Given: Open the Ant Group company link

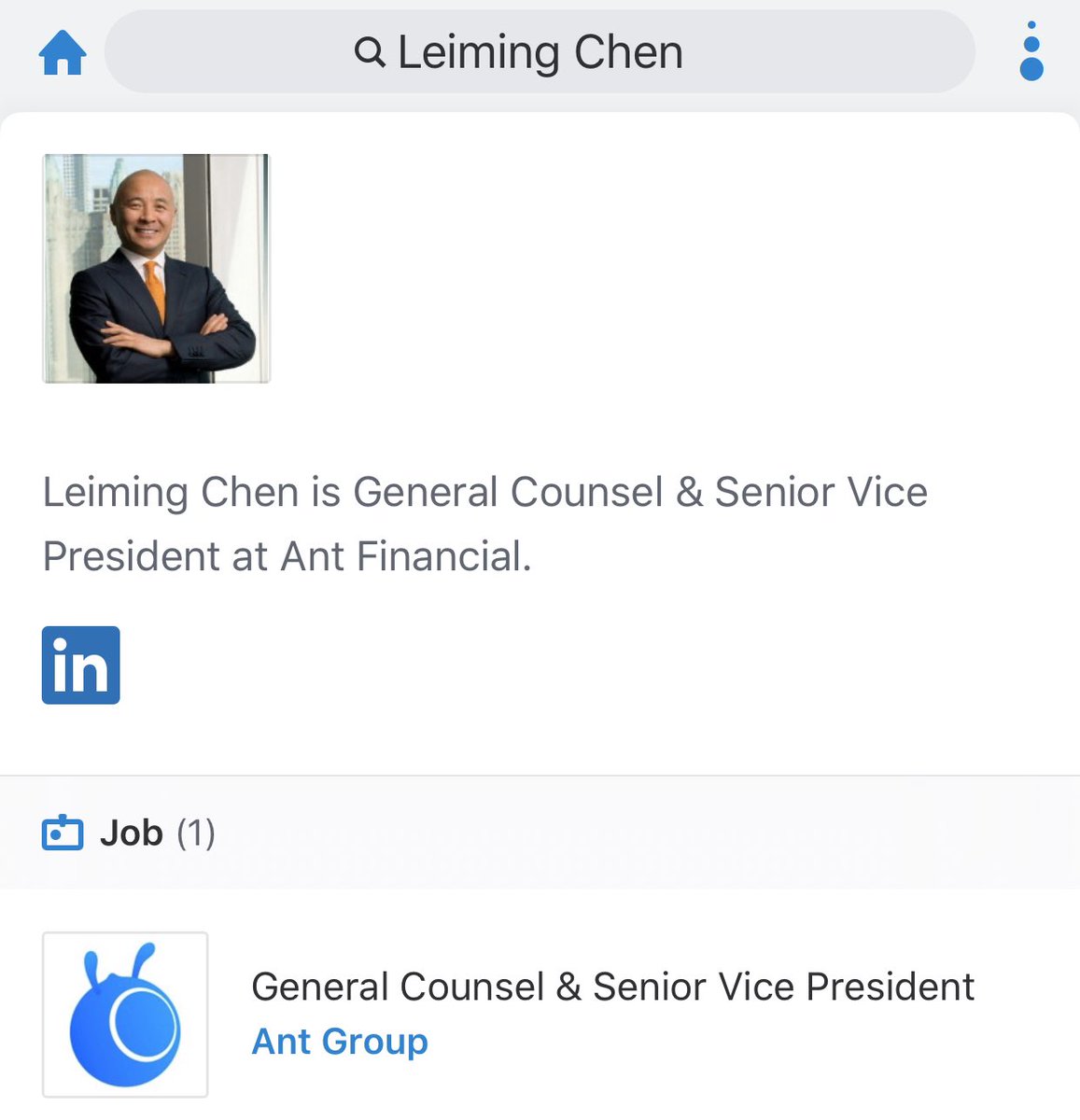Looking at the screenshot, I should 340,1041.
